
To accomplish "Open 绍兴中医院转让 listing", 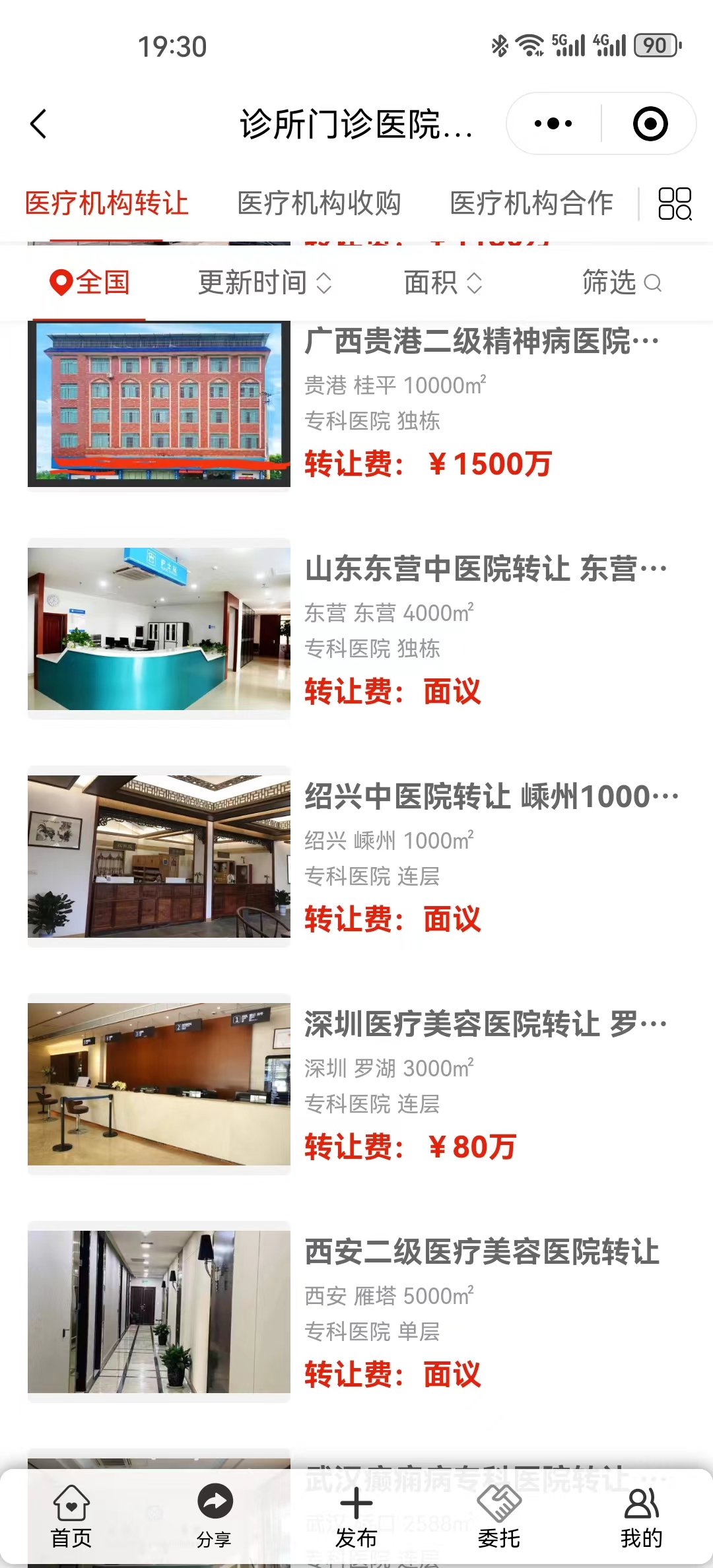I will (491, 797).
